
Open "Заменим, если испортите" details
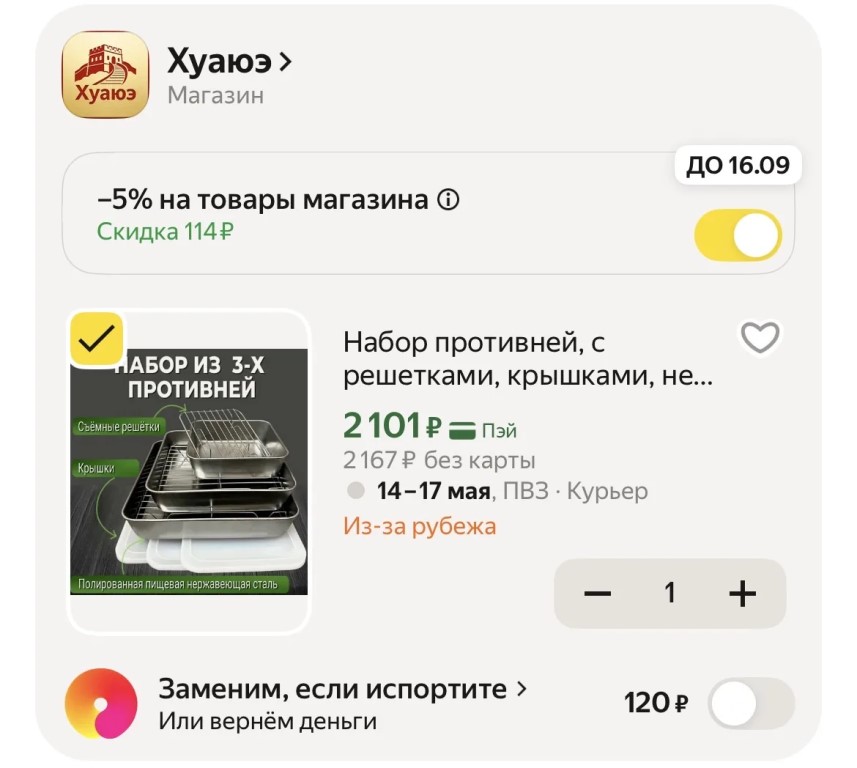coord(342,690)
